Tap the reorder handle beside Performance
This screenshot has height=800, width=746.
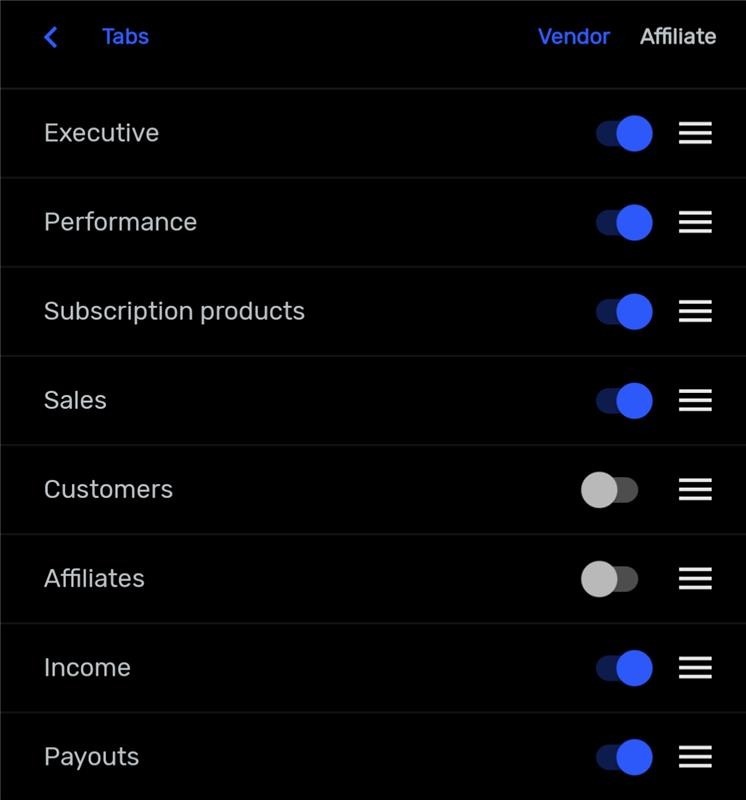695,222
